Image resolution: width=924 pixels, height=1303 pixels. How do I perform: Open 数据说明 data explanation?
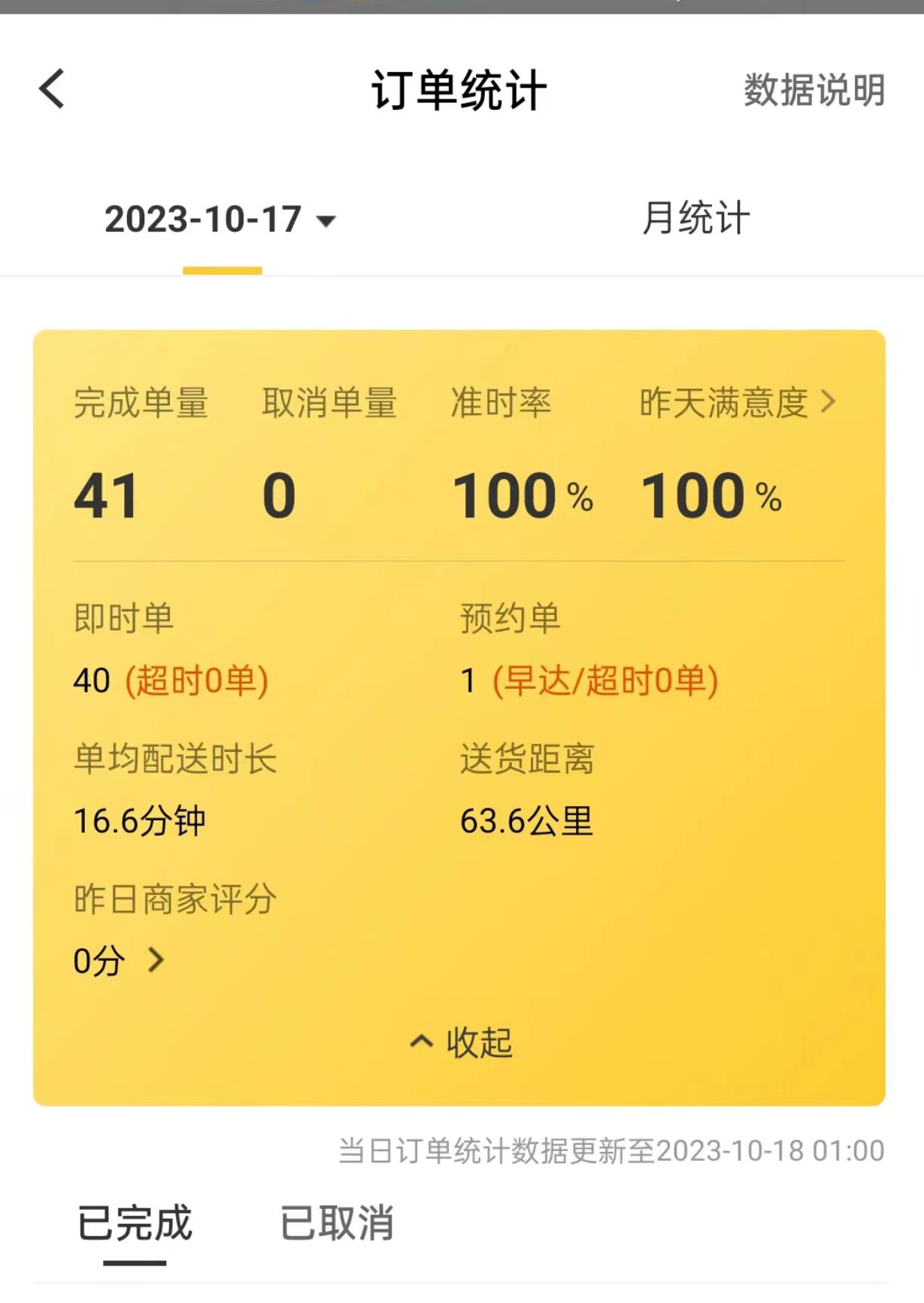click(x=814, y=90)
